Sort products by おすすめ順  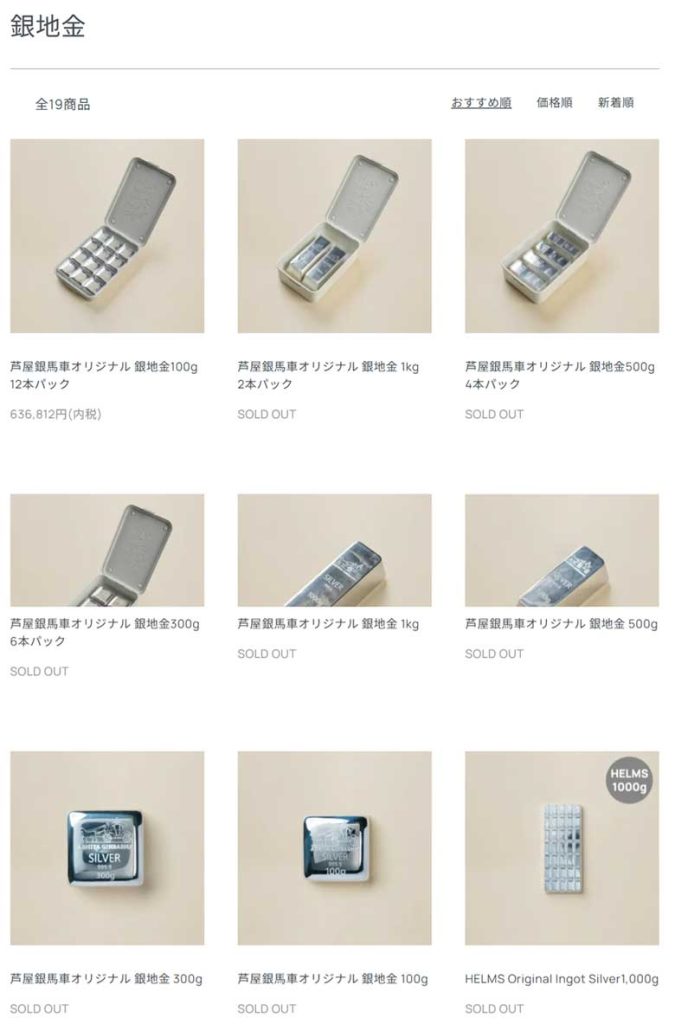[x=481, y=103]
